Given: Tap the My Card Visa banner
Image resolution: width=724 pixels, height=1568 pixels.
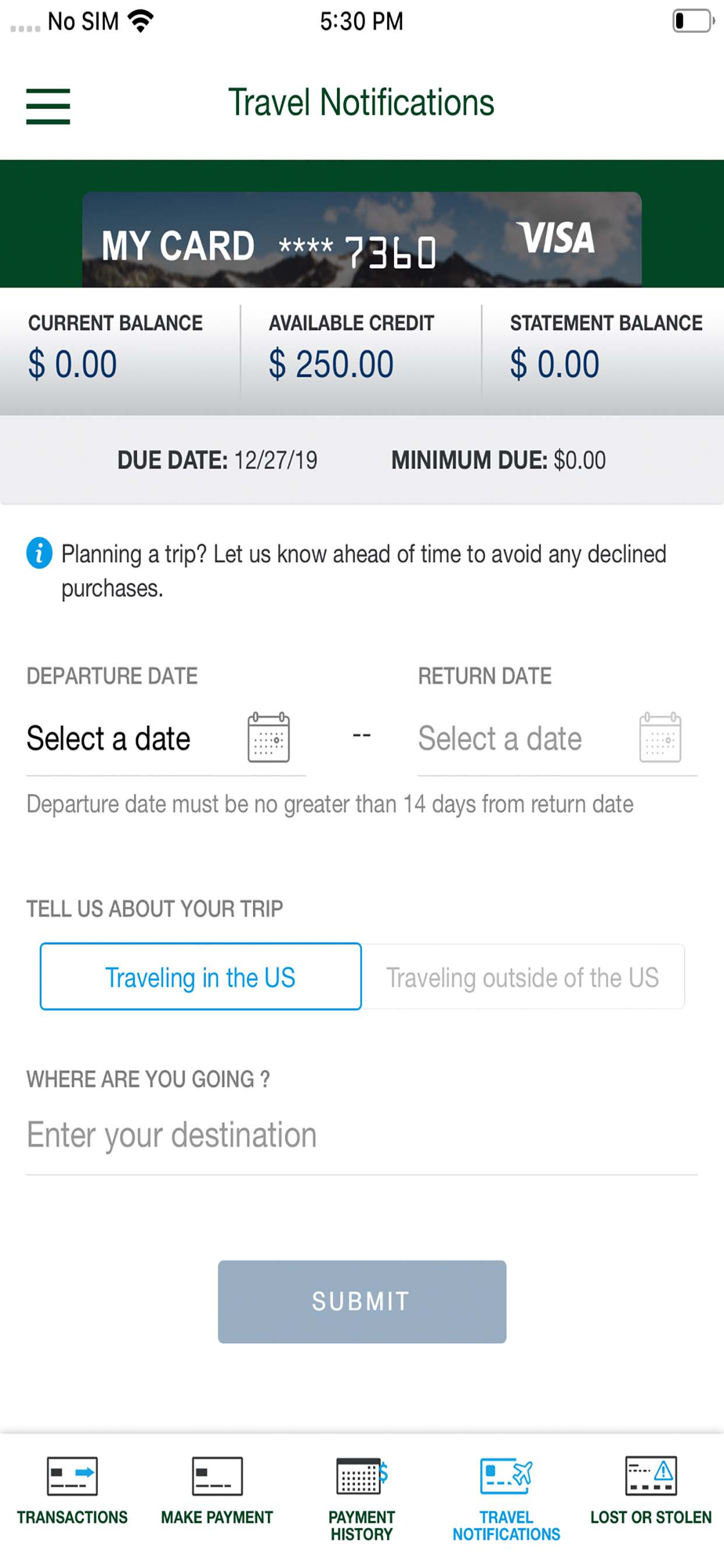Looking at the screenshot, I should click(x=362, y=240).
